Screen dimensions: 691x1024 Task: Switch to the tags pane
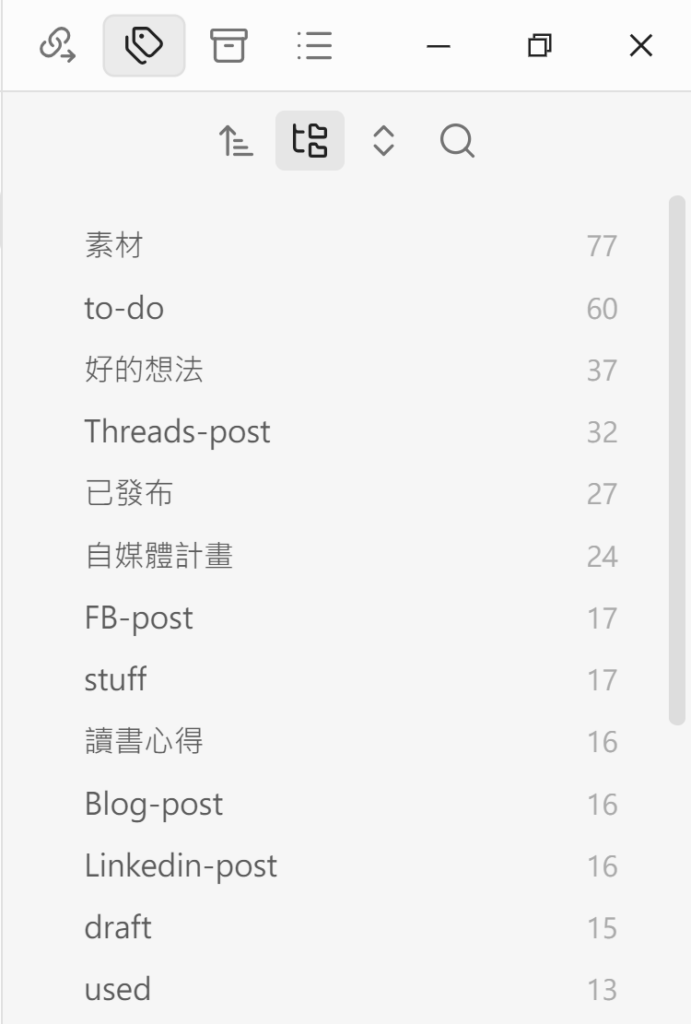click(144, 45)
